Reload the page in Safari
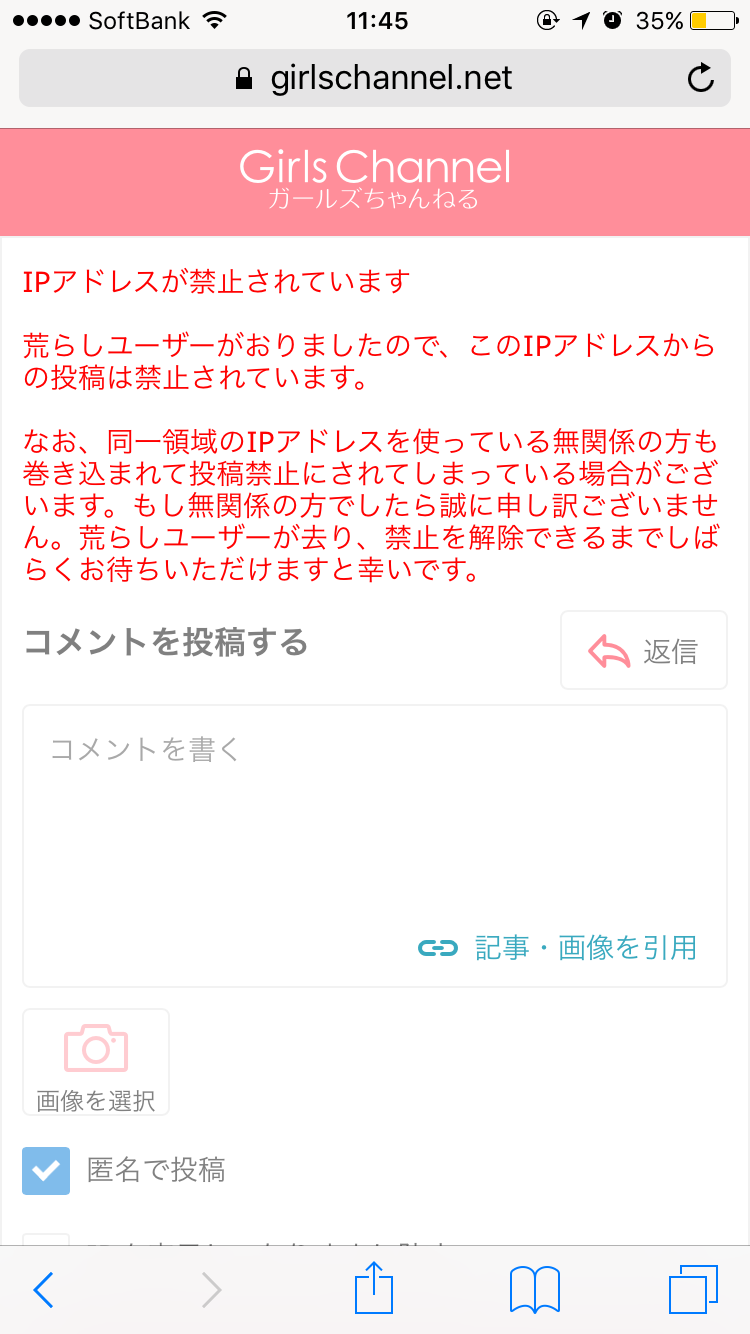Screen dimensions: 750x1334 click(x=701, y=78)
